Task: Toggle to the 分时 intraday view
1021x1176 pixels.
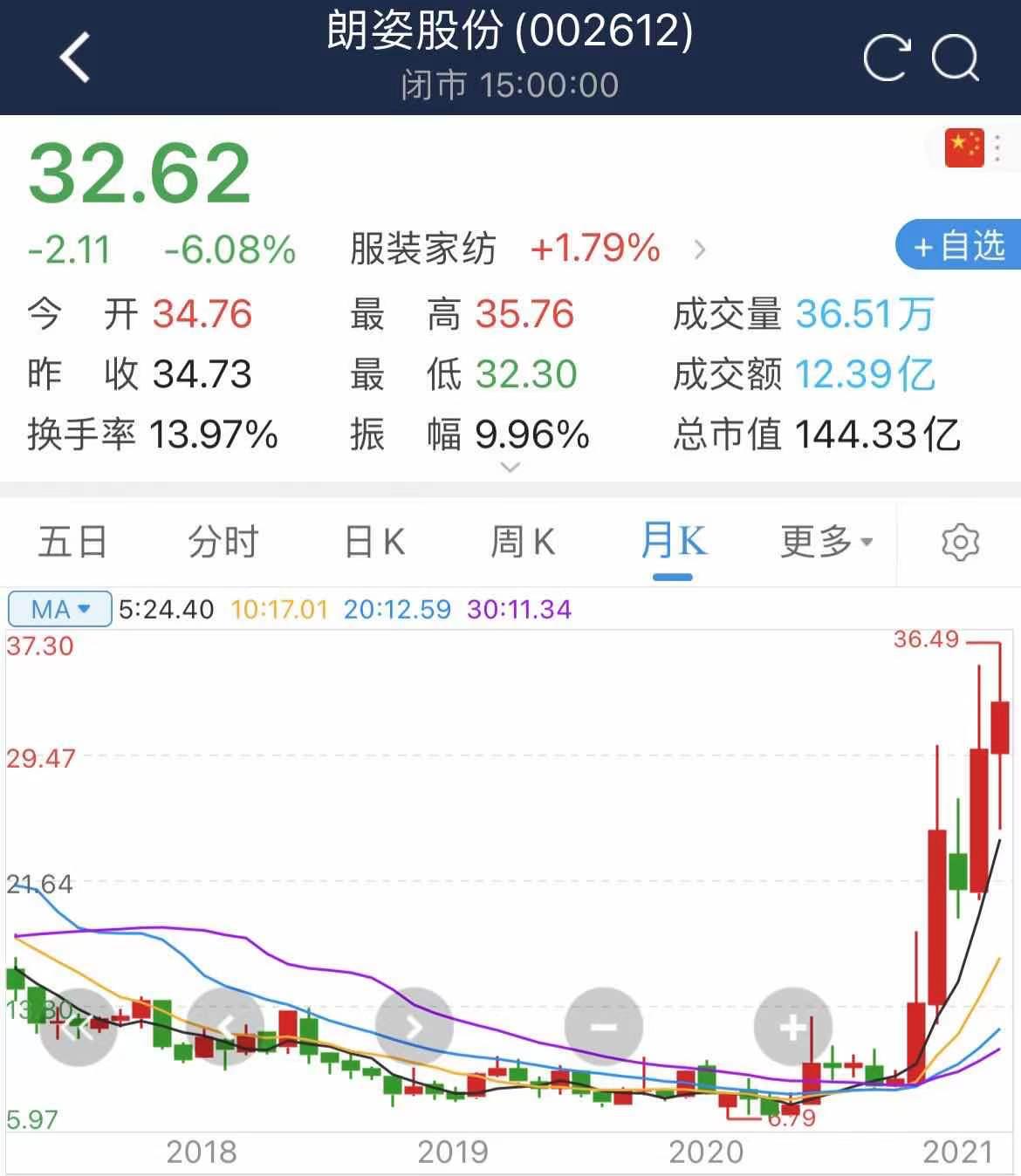Action: click(223, 541)
